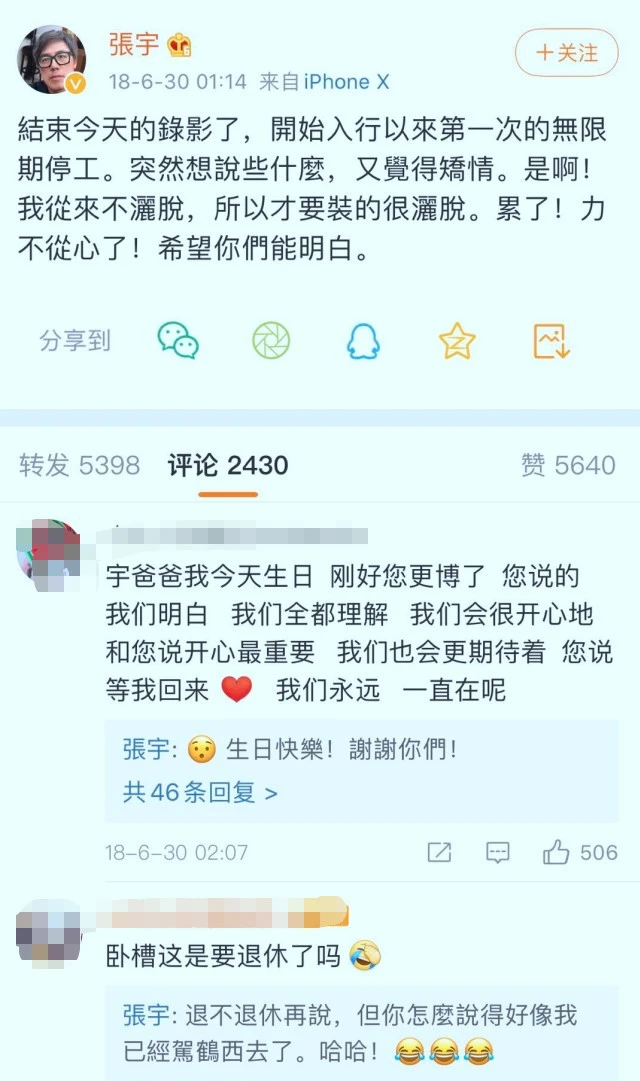640x1081 pixels.
Task: Share post to QQ
Action: pos(363,341)
